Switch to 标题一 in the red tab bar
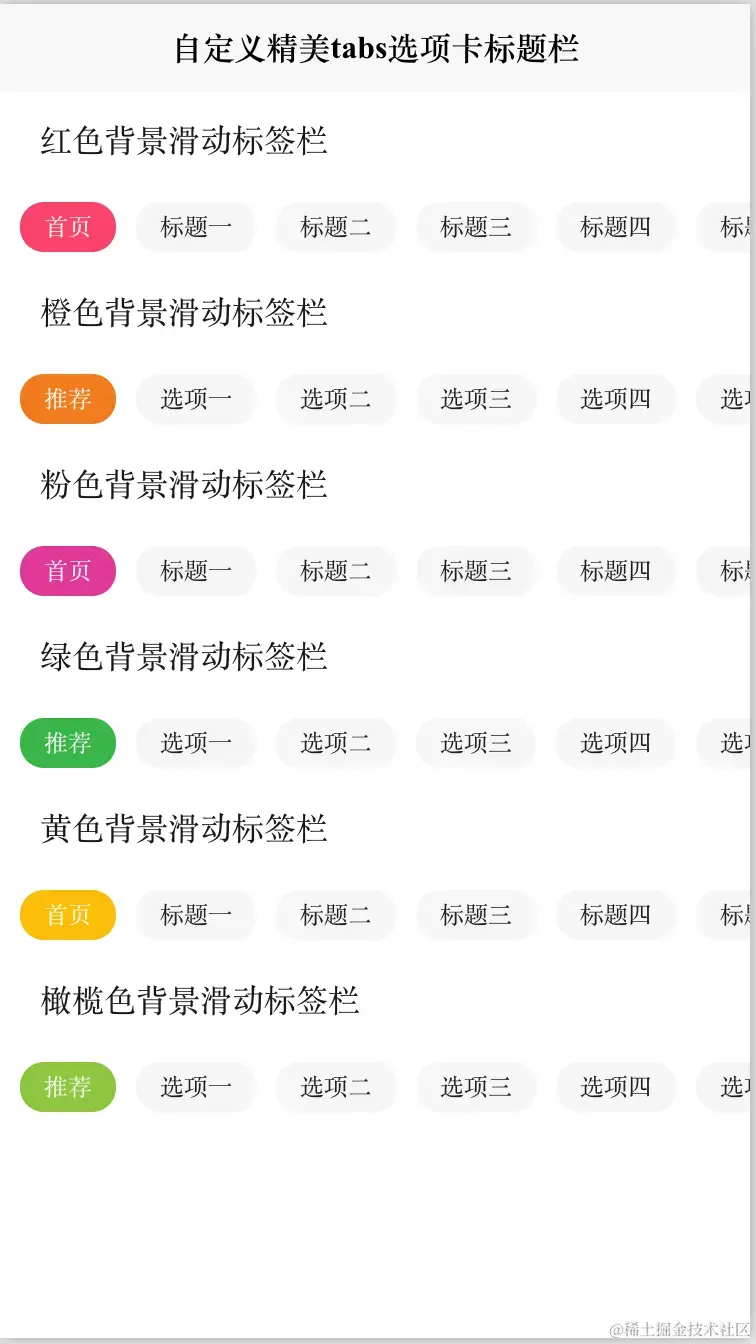This screenshot has width=756, height=1344. tap(196, 227)
